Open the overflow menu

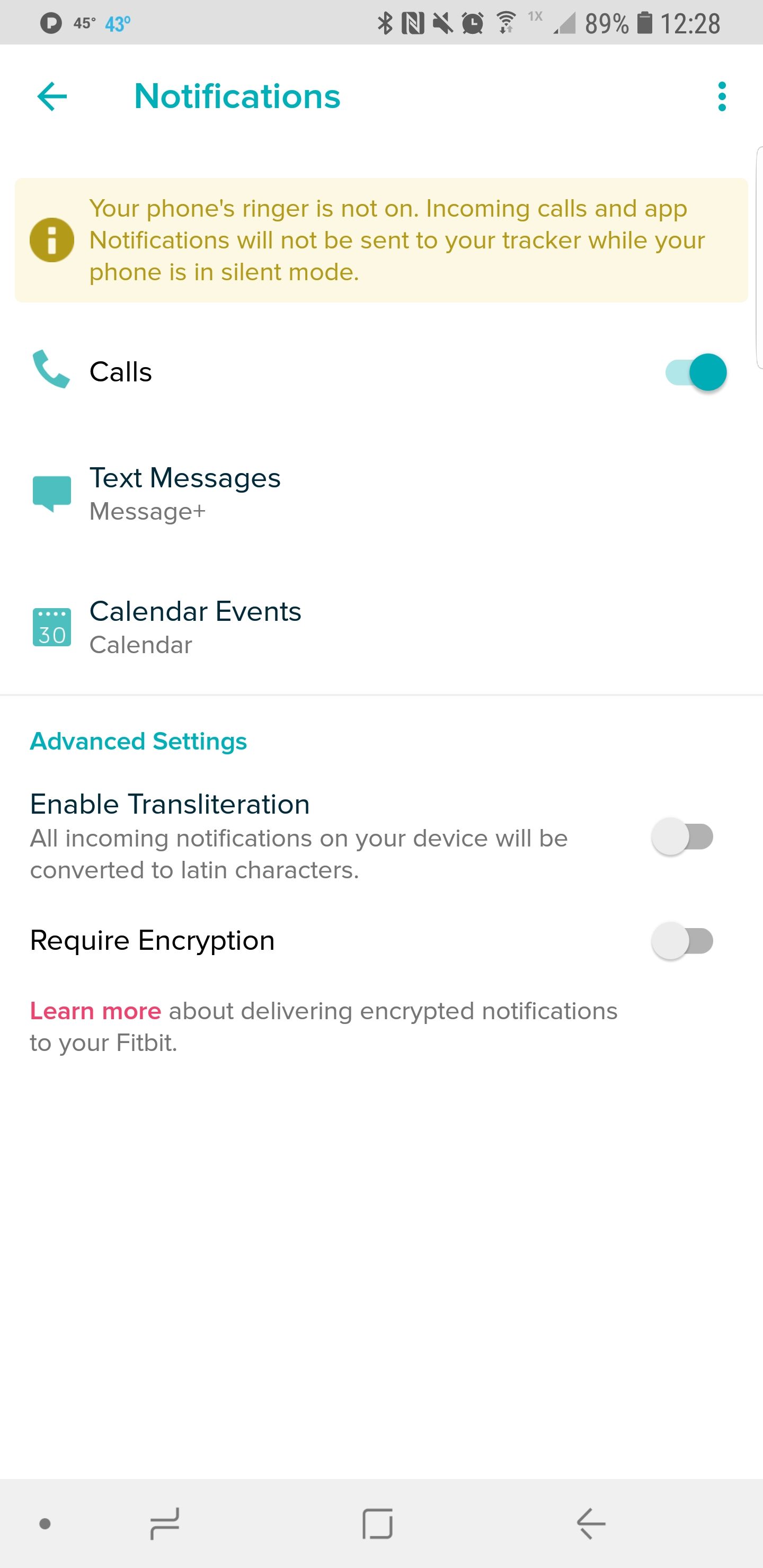point(722,97)
